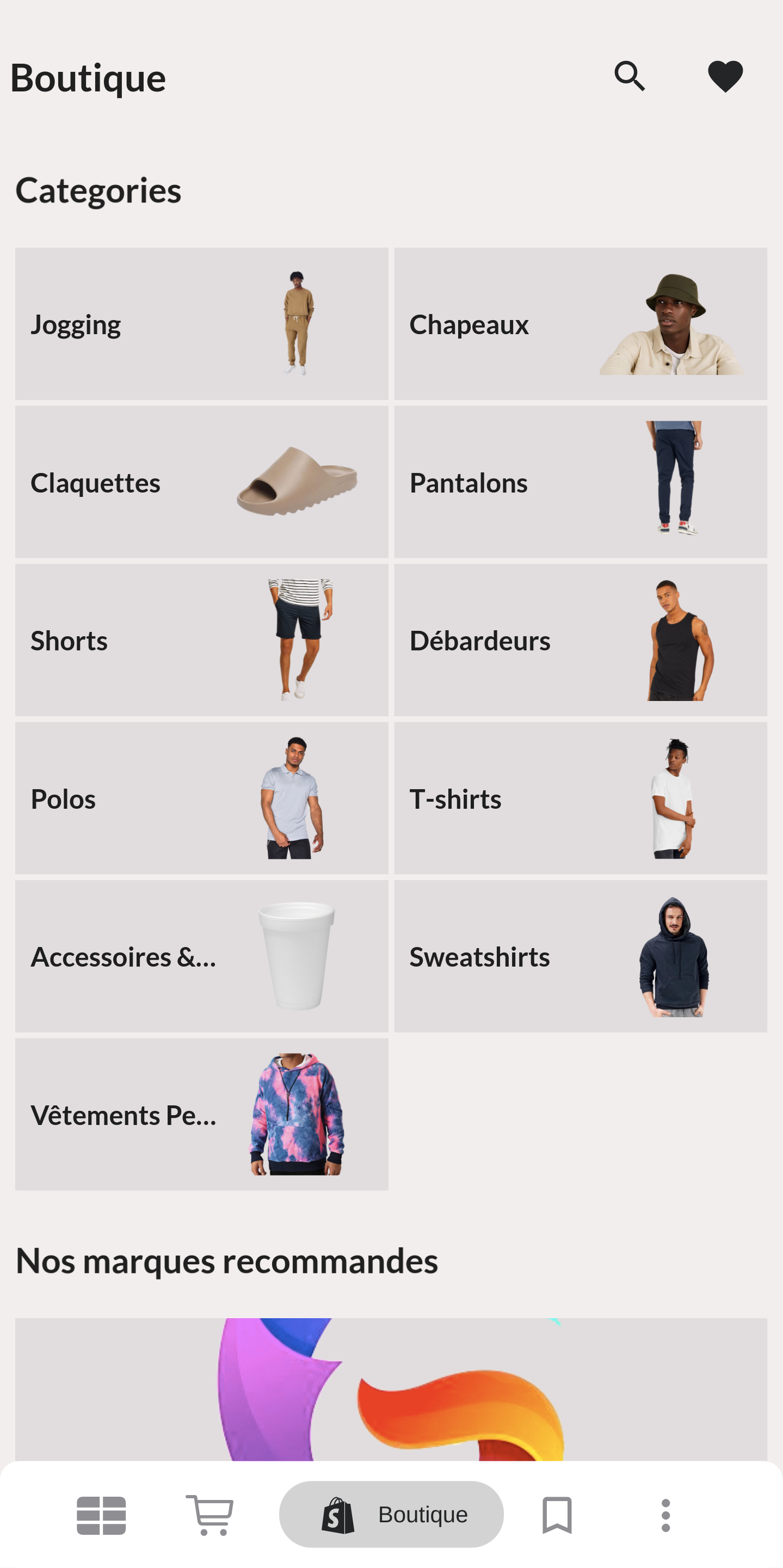The image size is (783, 1568).
Task: Open the search icon
Action: [x=629, y=77]
